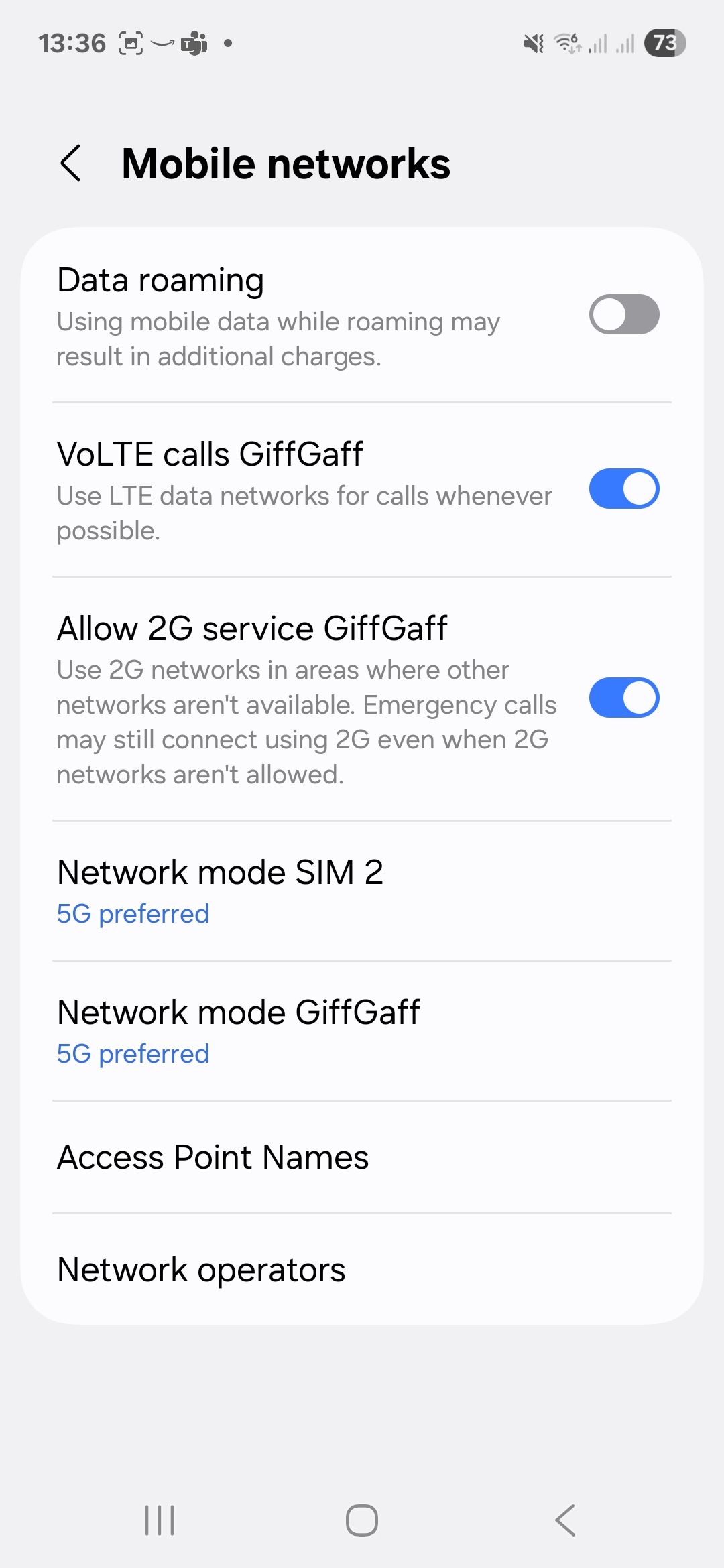Tap the Amazon notification icon

(x=161, y=42)
